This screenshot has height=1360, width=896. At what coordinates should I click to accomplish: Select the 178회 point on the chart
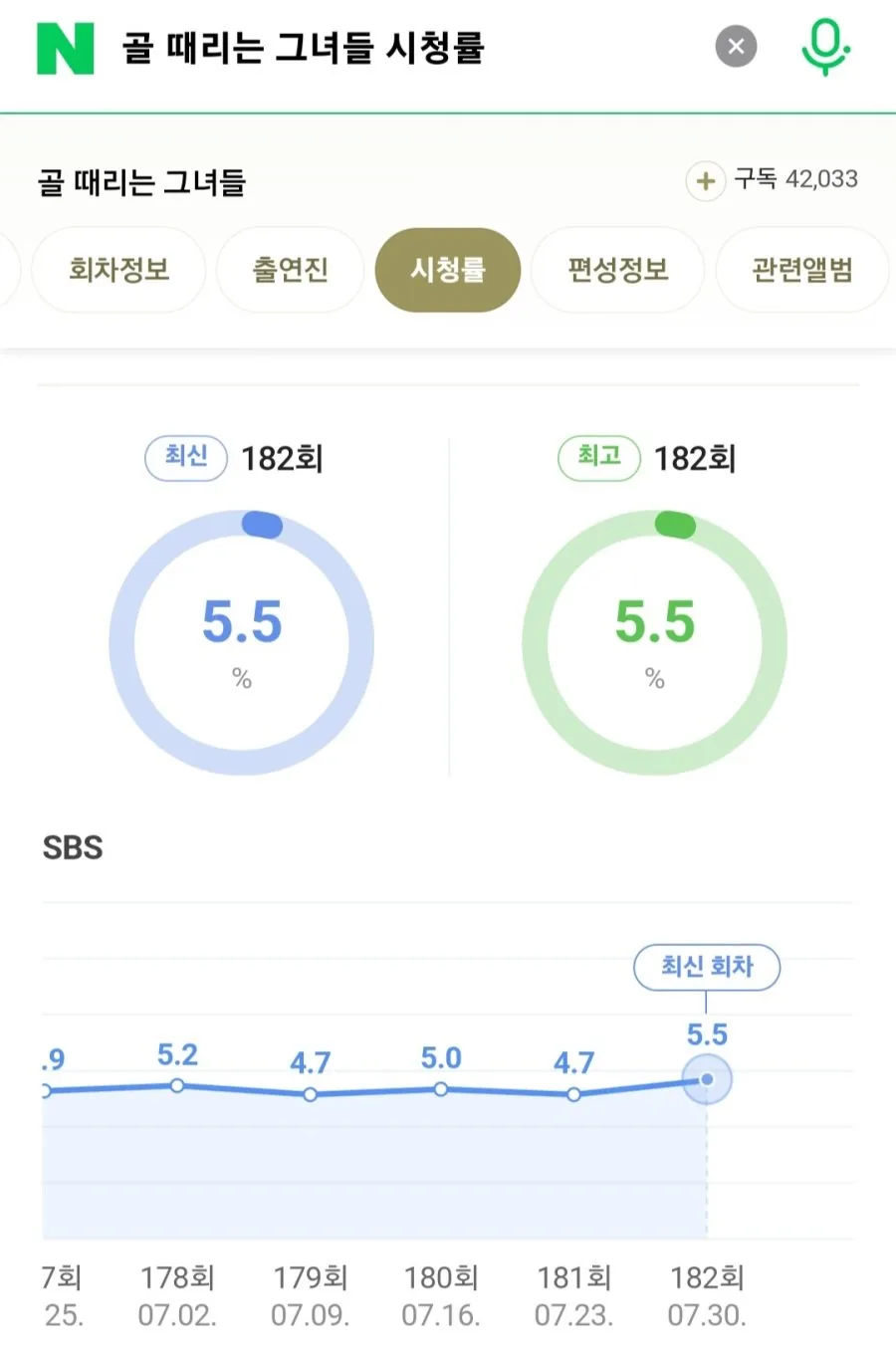point(177,1085)
